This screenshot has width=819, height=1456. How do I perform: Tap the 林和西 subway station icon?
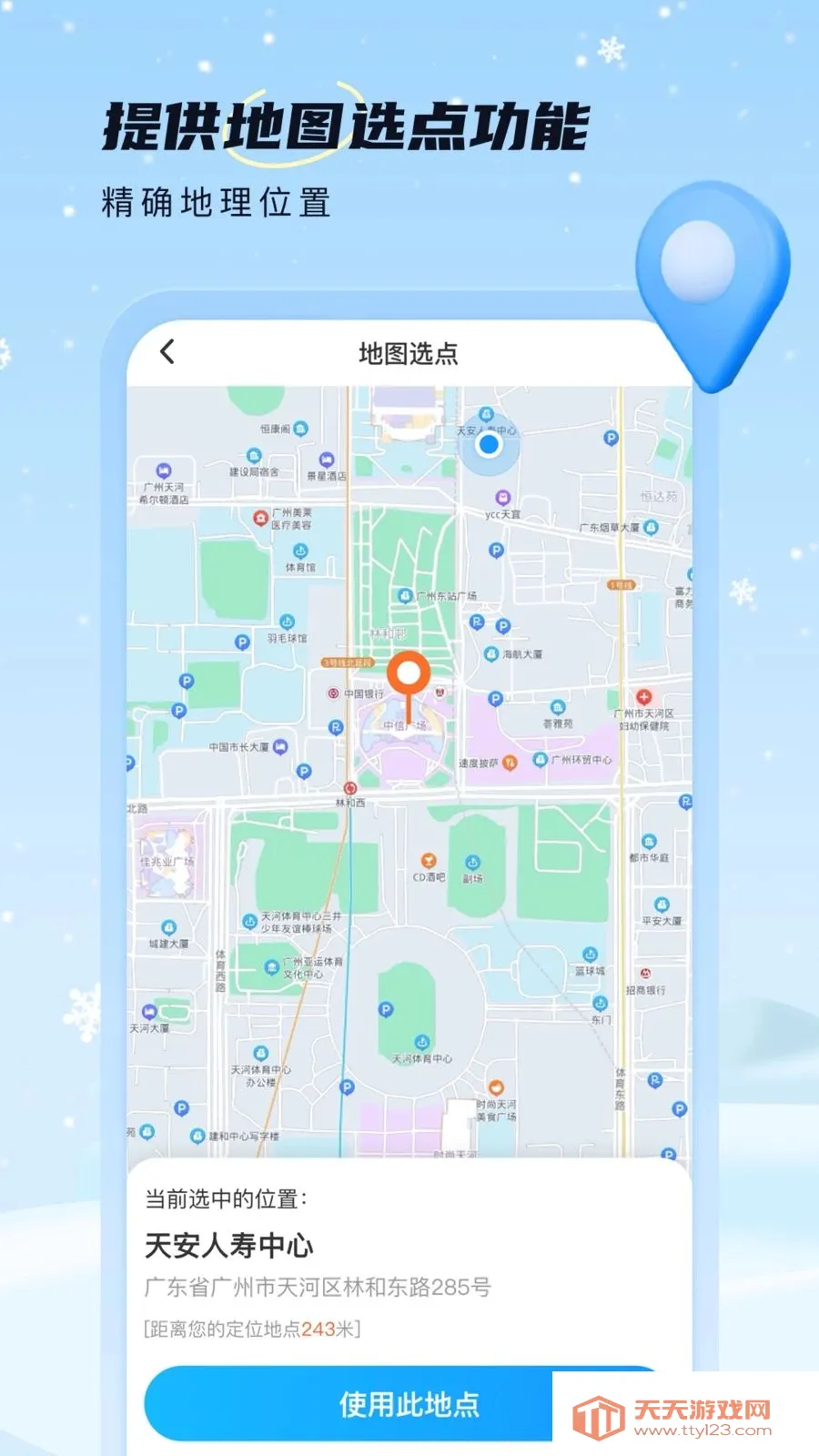pos(349,788)
